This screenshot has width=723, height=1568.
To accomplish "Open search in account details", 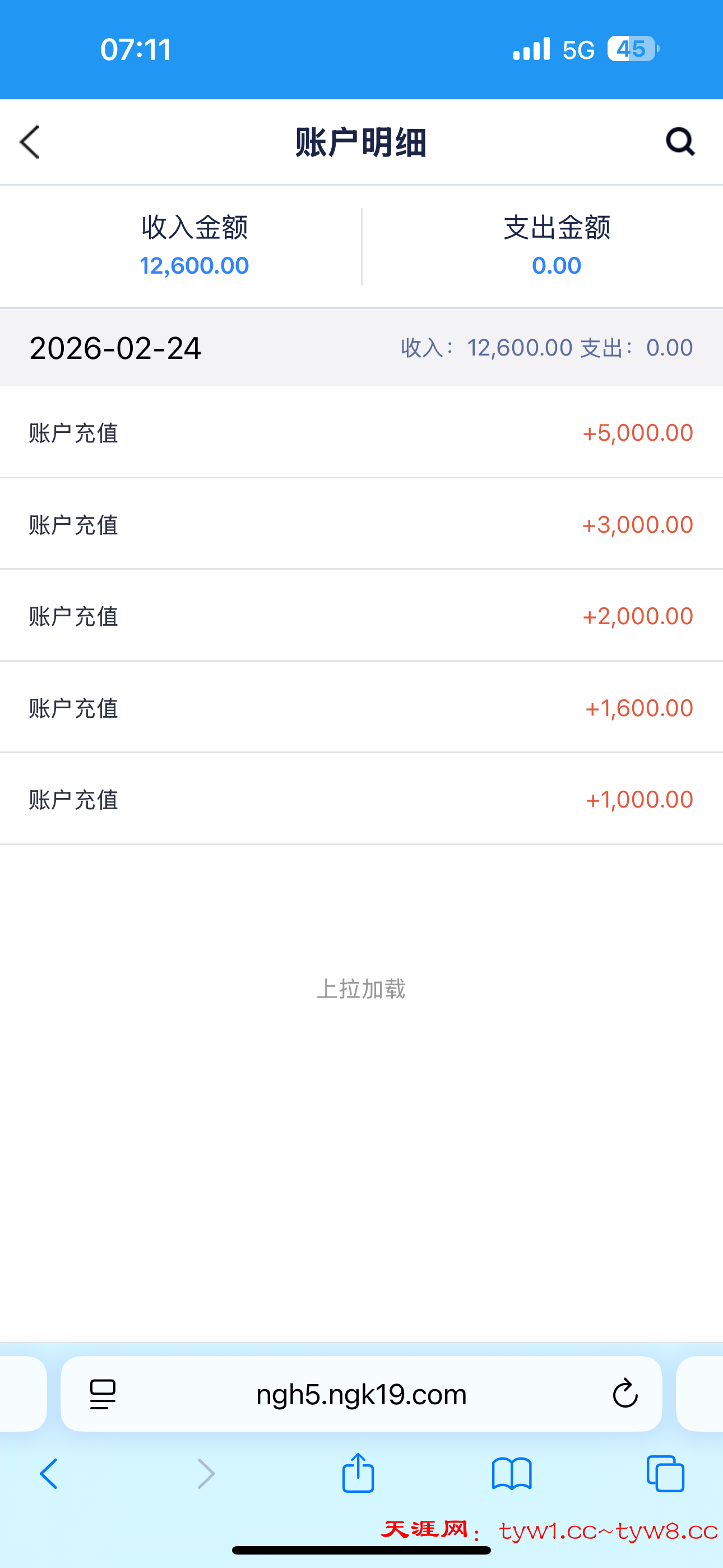I will coord(679,142).
